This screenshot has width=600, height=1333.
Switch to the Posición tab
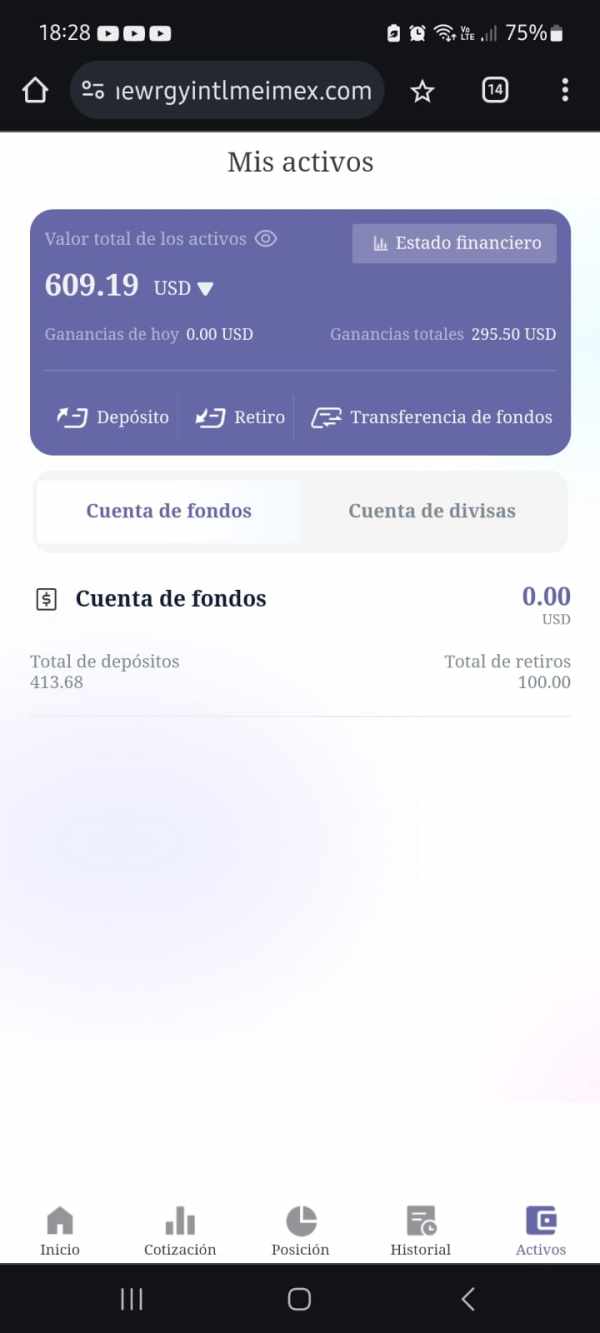pyautogui.click(x=300, y=1231)
